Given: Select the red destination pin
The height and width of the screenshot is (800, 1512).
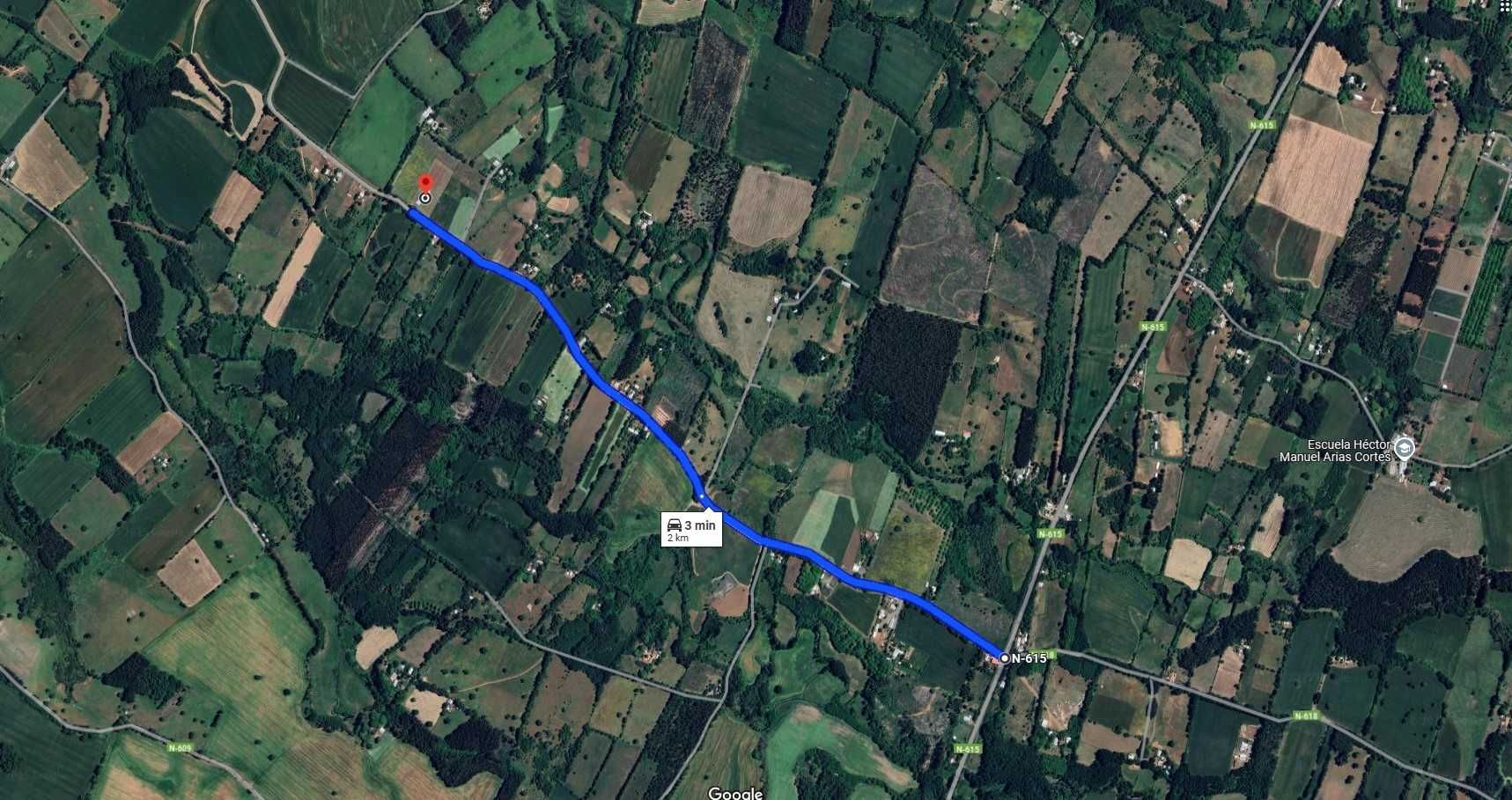Looking at the screenshot, I should (425, 184).
